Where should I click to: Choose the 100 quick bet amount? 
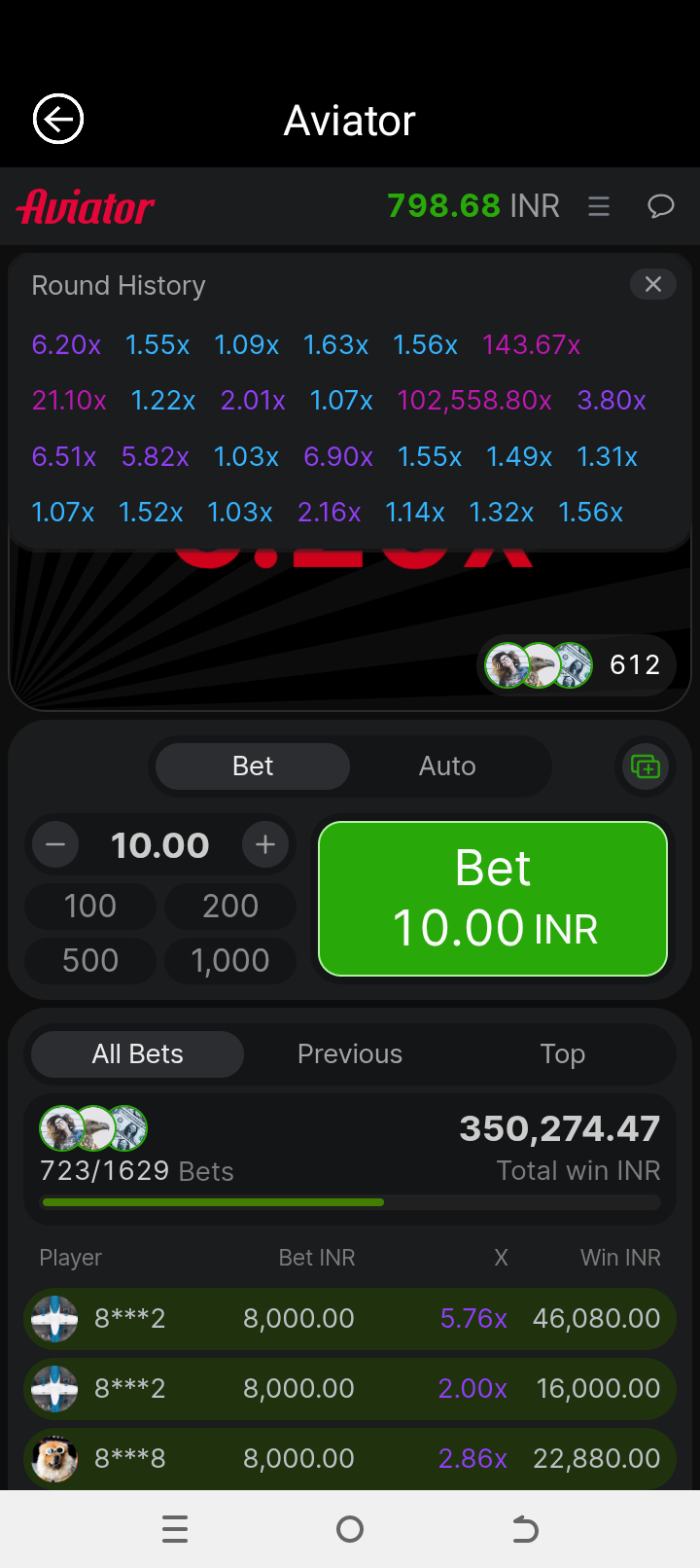(x=90, y=907)
